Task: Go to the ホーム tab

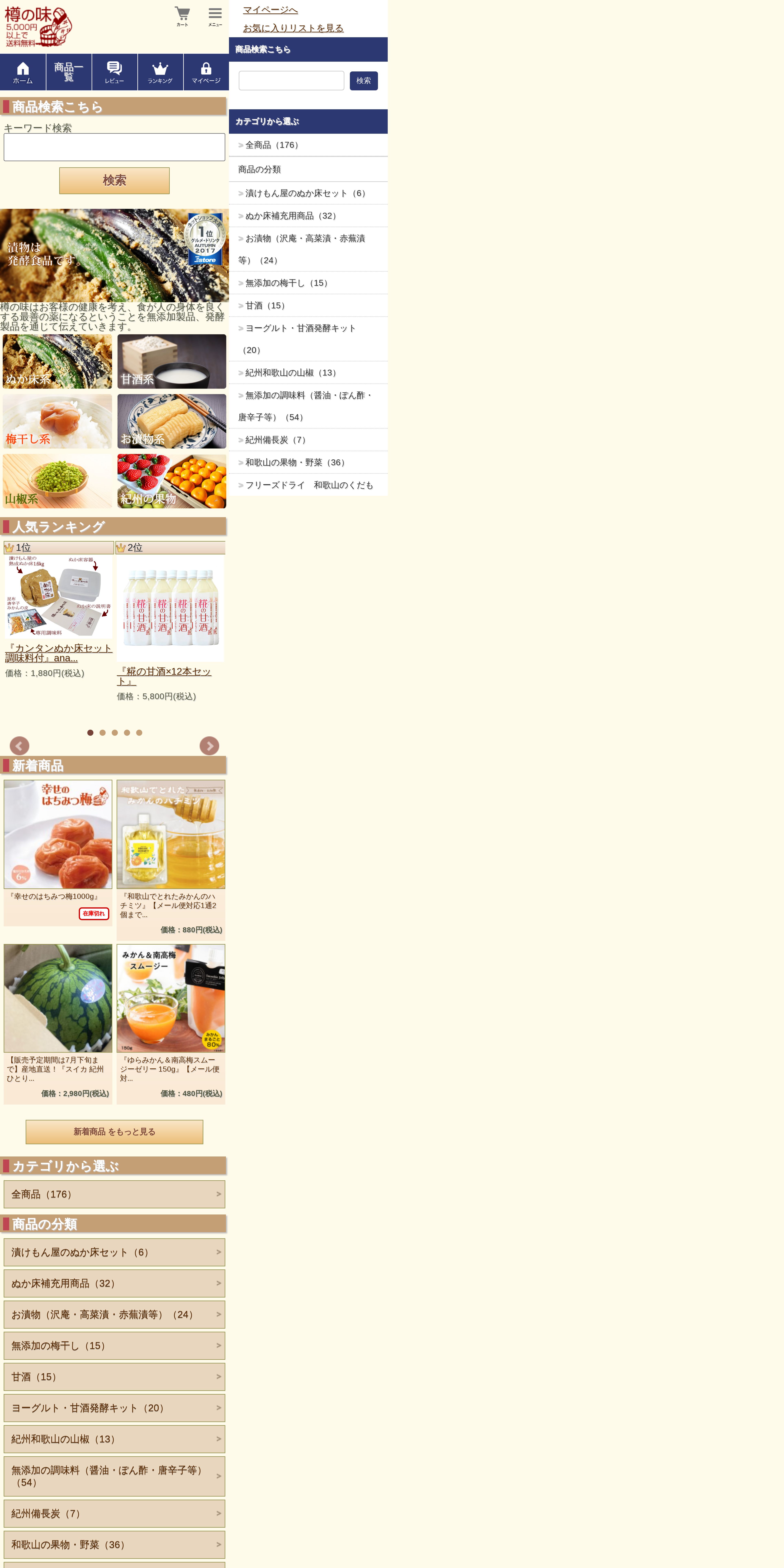Action: 23,72
